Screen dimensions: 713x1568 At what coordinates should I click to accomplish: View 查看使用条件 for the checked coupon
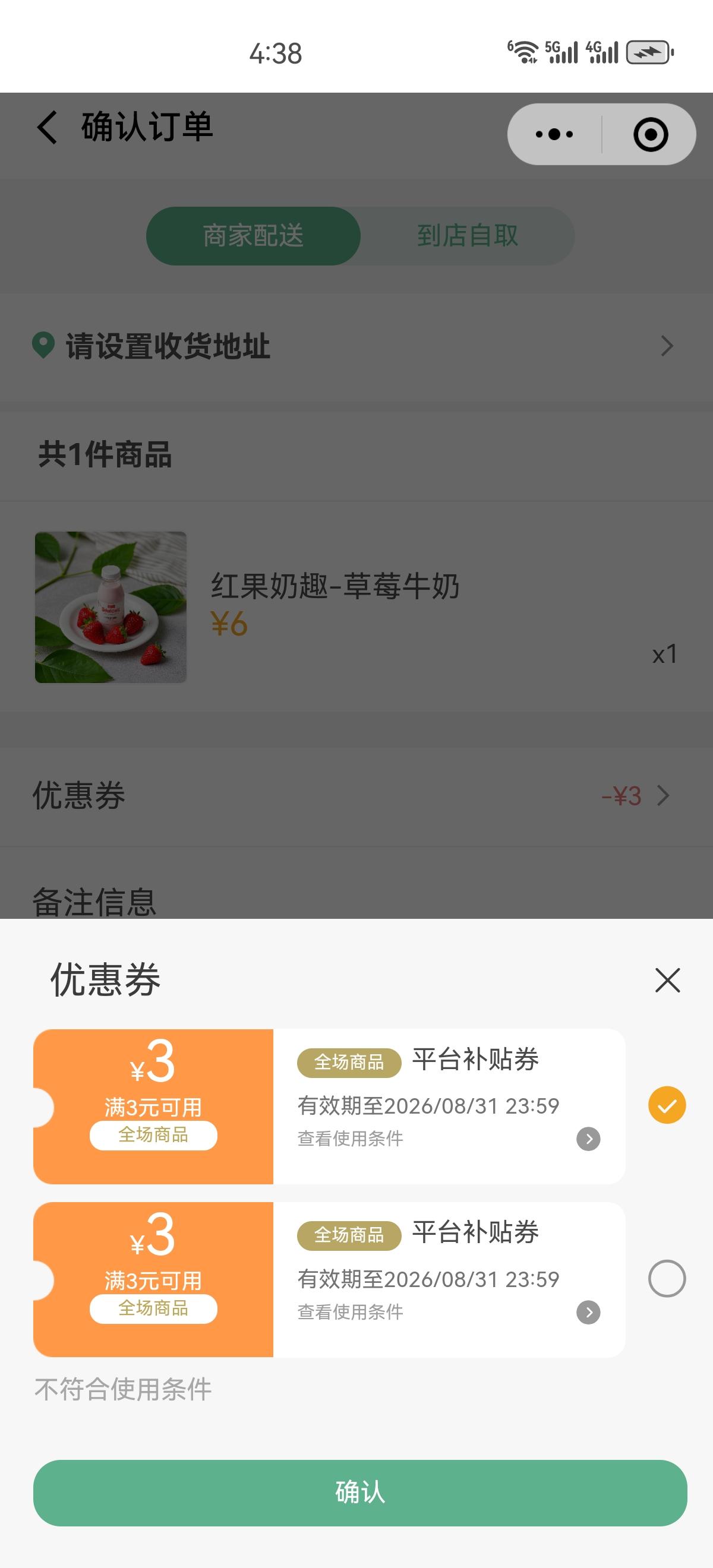(x=588, y=1139)
